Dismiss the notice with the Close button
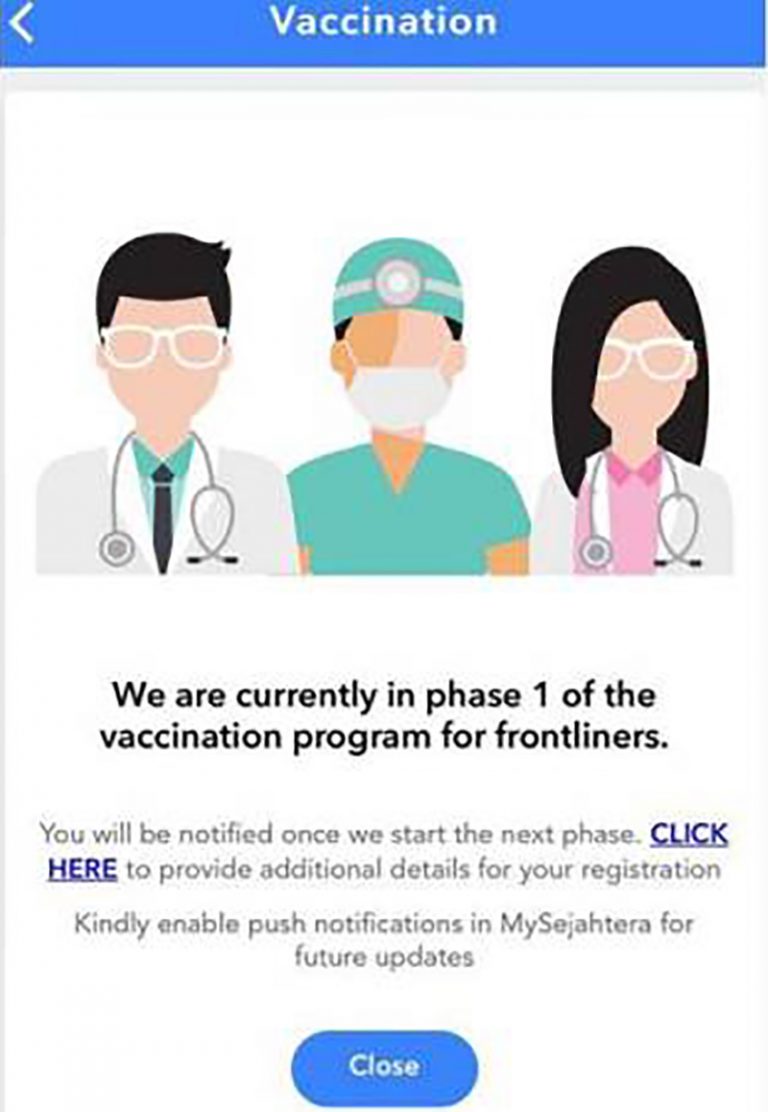 click(x=384, y=1067)
